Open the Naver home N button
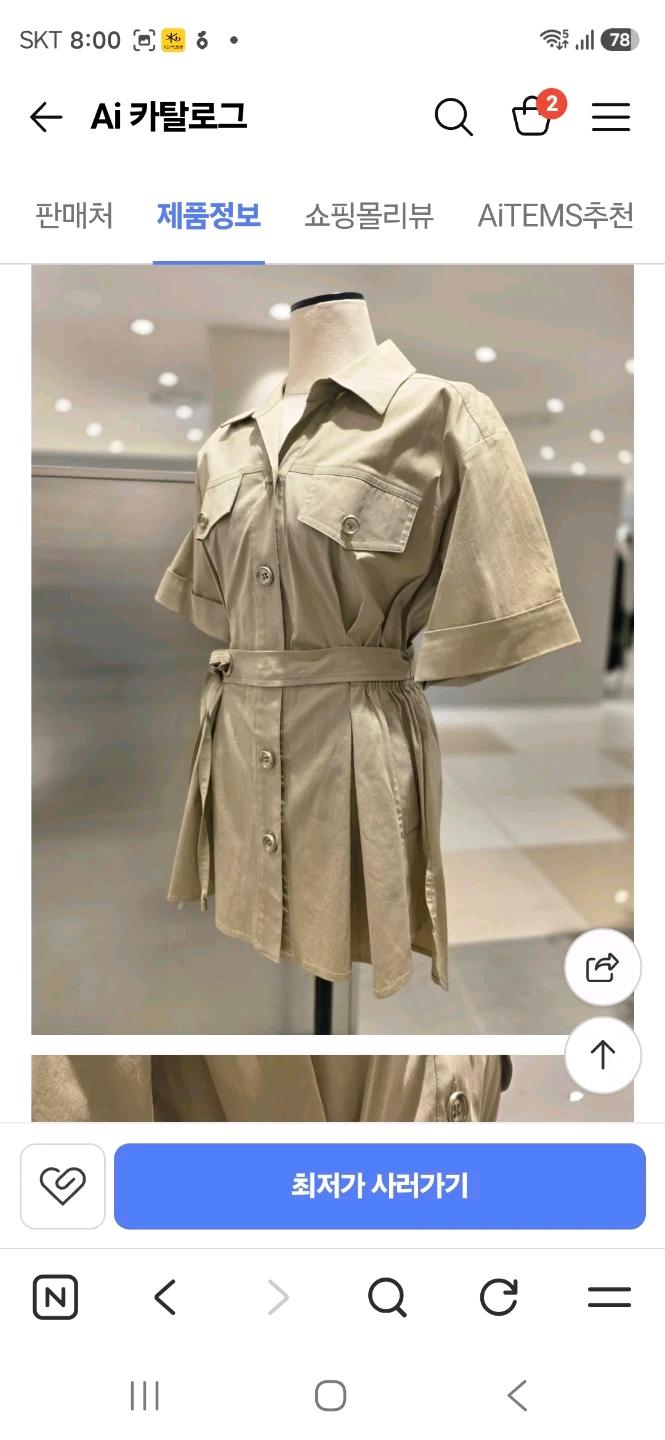The height and width of the screenshot is (1440, 665). point(56,1298)
